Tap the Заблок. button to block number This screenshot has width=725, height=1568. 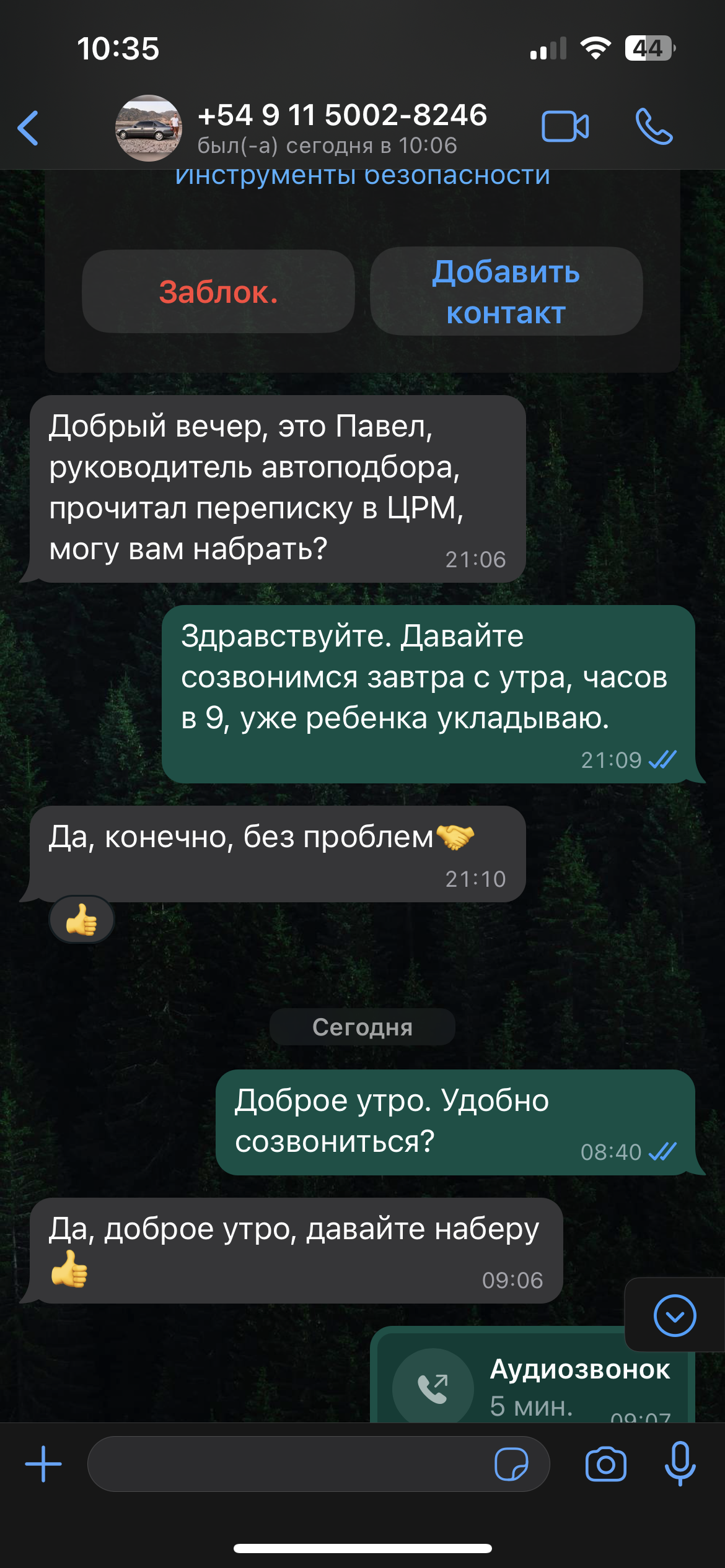(x=218, y=292)
